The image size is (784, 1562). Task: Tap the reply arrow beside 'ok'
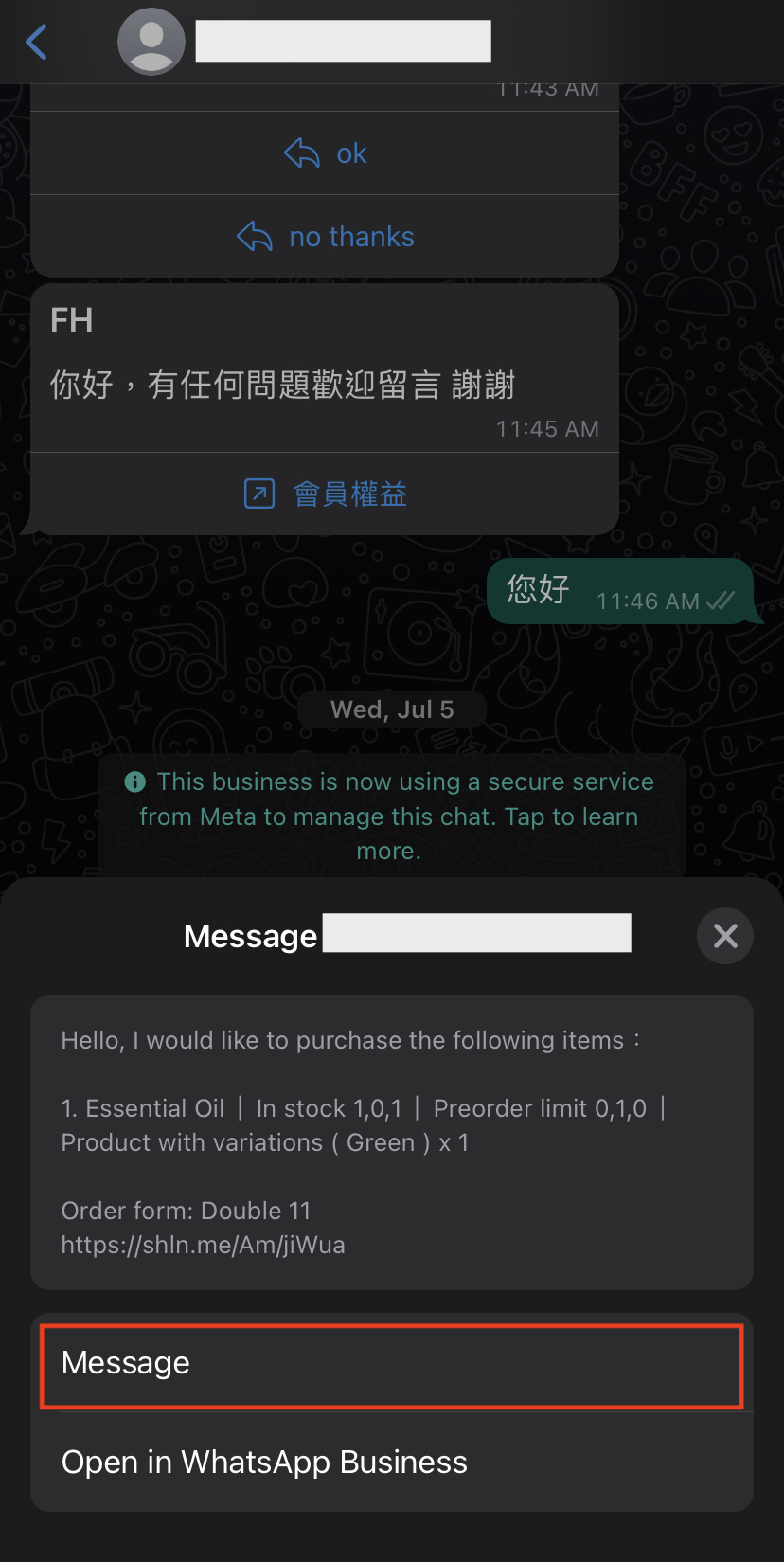click(301, 153)
